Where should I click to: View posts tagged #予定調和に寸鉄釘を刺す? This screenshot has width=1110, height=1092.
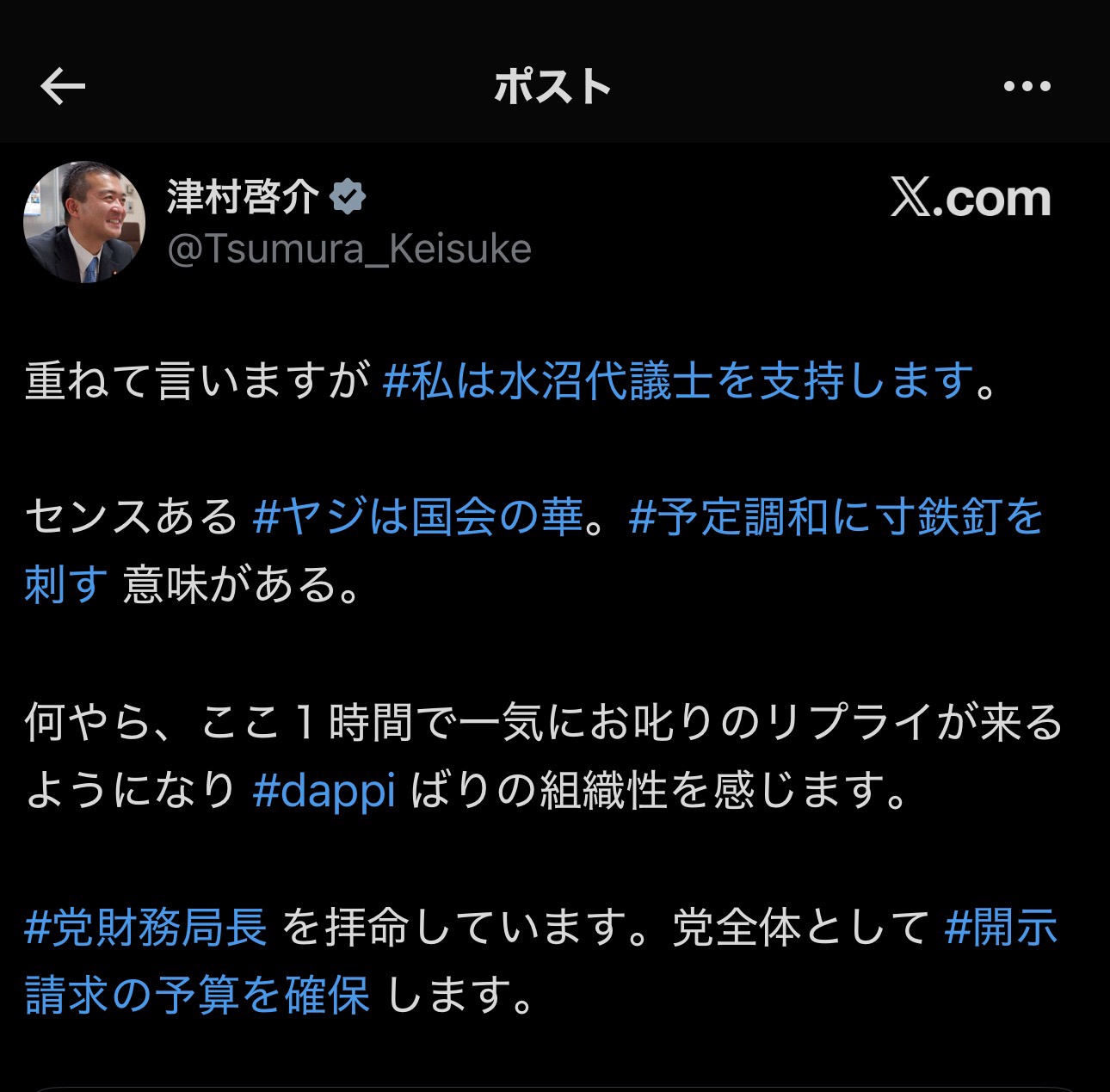(x=835, y=517)
